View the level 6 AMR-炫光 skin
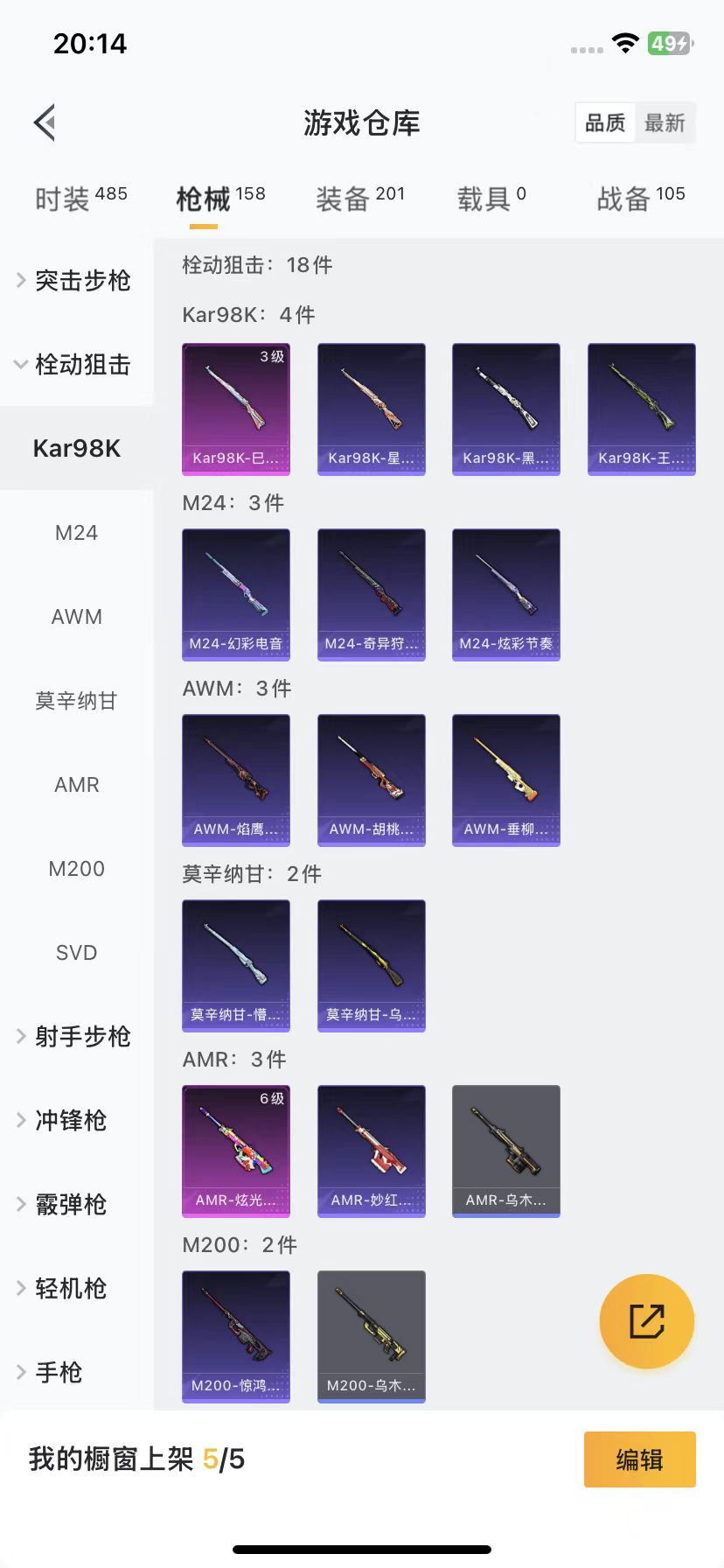Screen dimensions: 724x1568 [x=235, y=1151]
